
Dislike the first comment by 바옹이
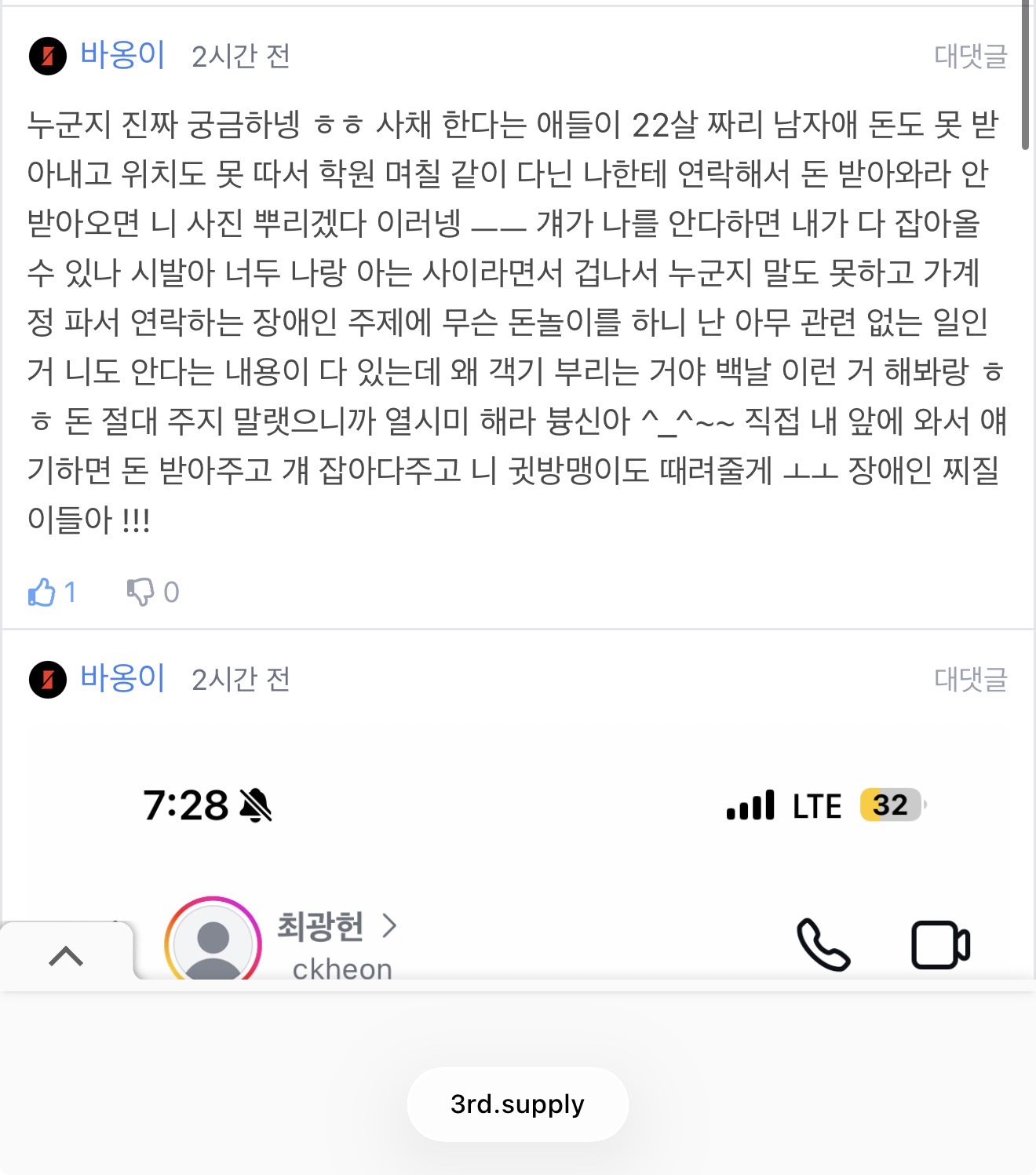click(x=141, y=592)
